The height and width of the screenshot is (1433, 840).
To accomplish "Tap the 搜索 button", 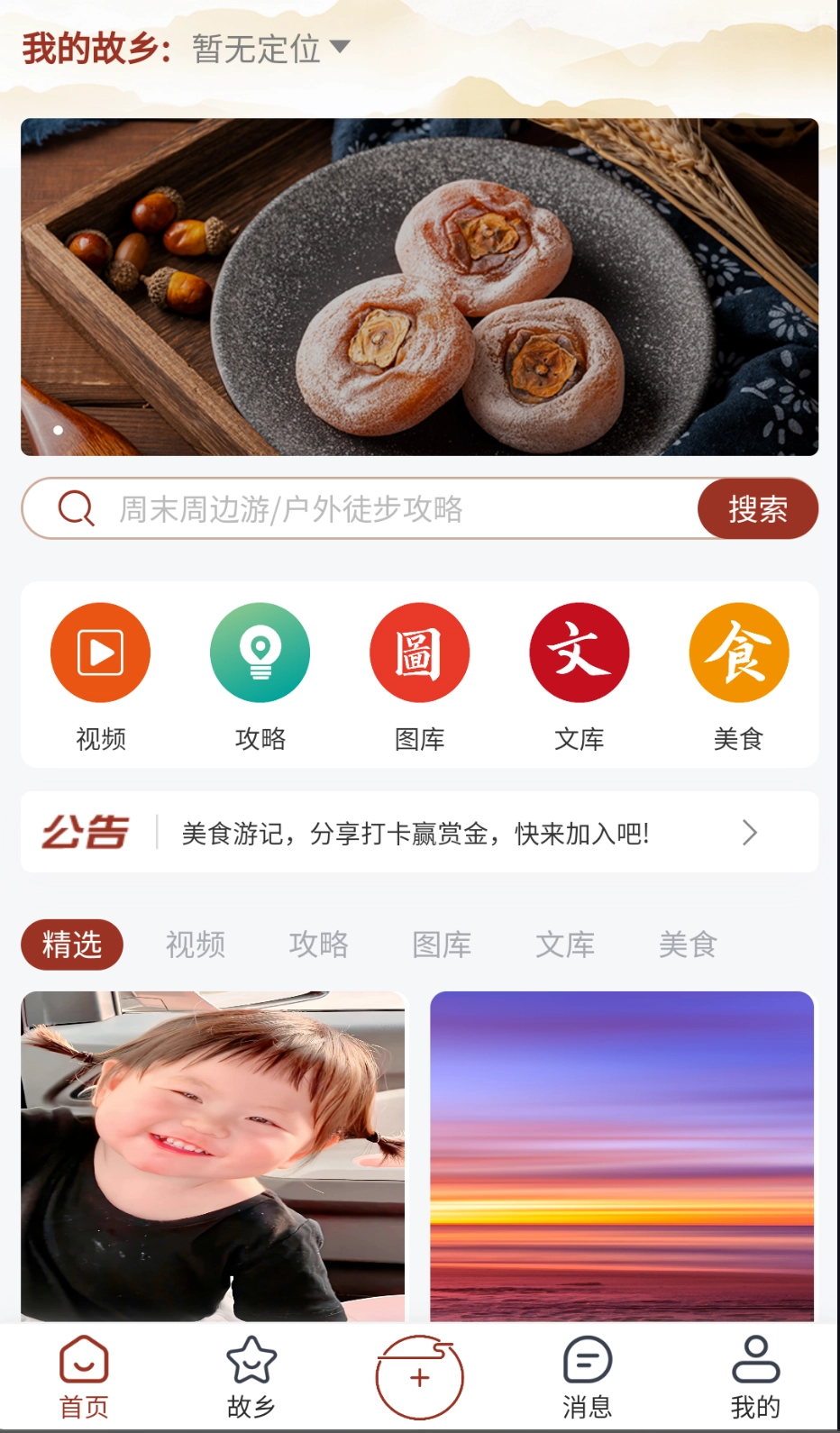I will (x=757, y=509).
